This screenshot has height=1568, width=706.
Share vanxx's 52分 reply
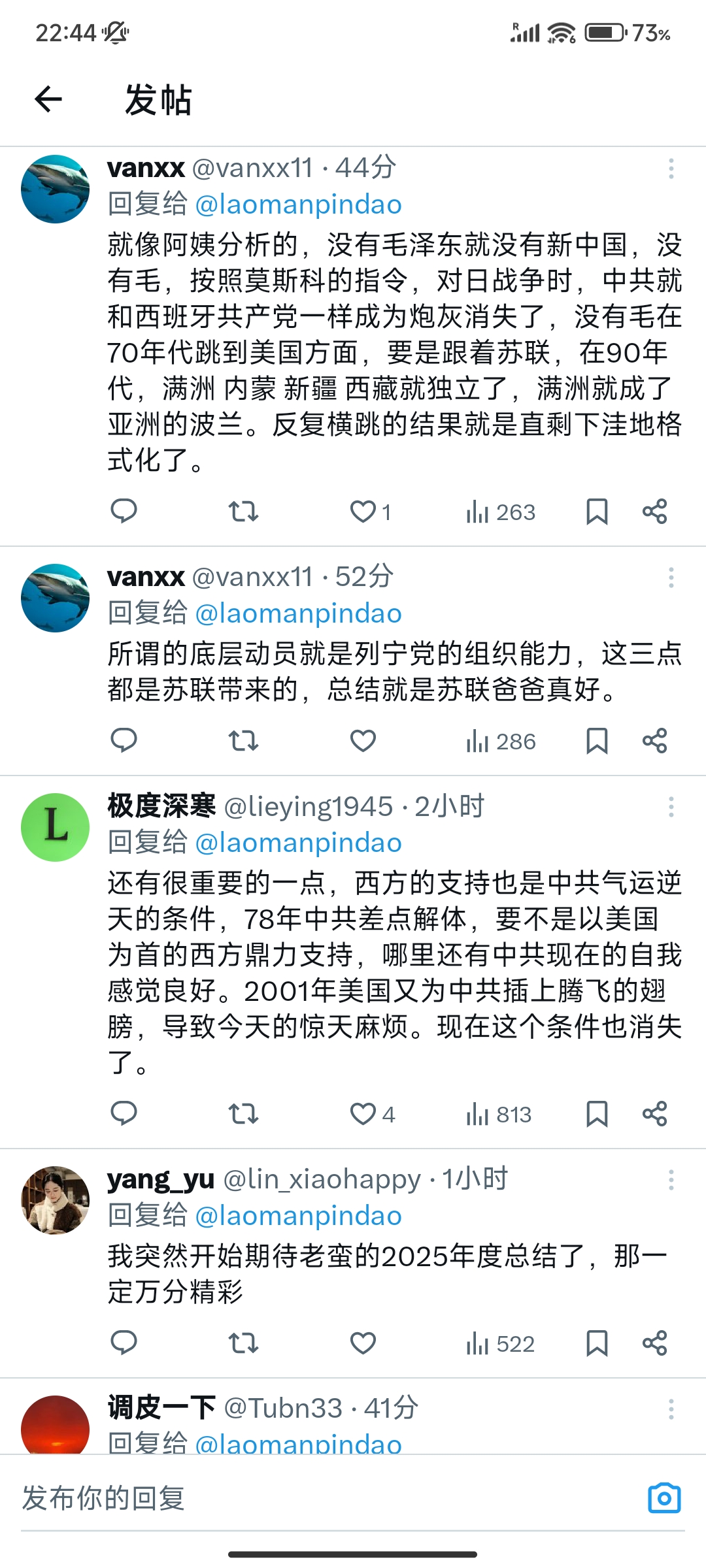coord(654,741)
